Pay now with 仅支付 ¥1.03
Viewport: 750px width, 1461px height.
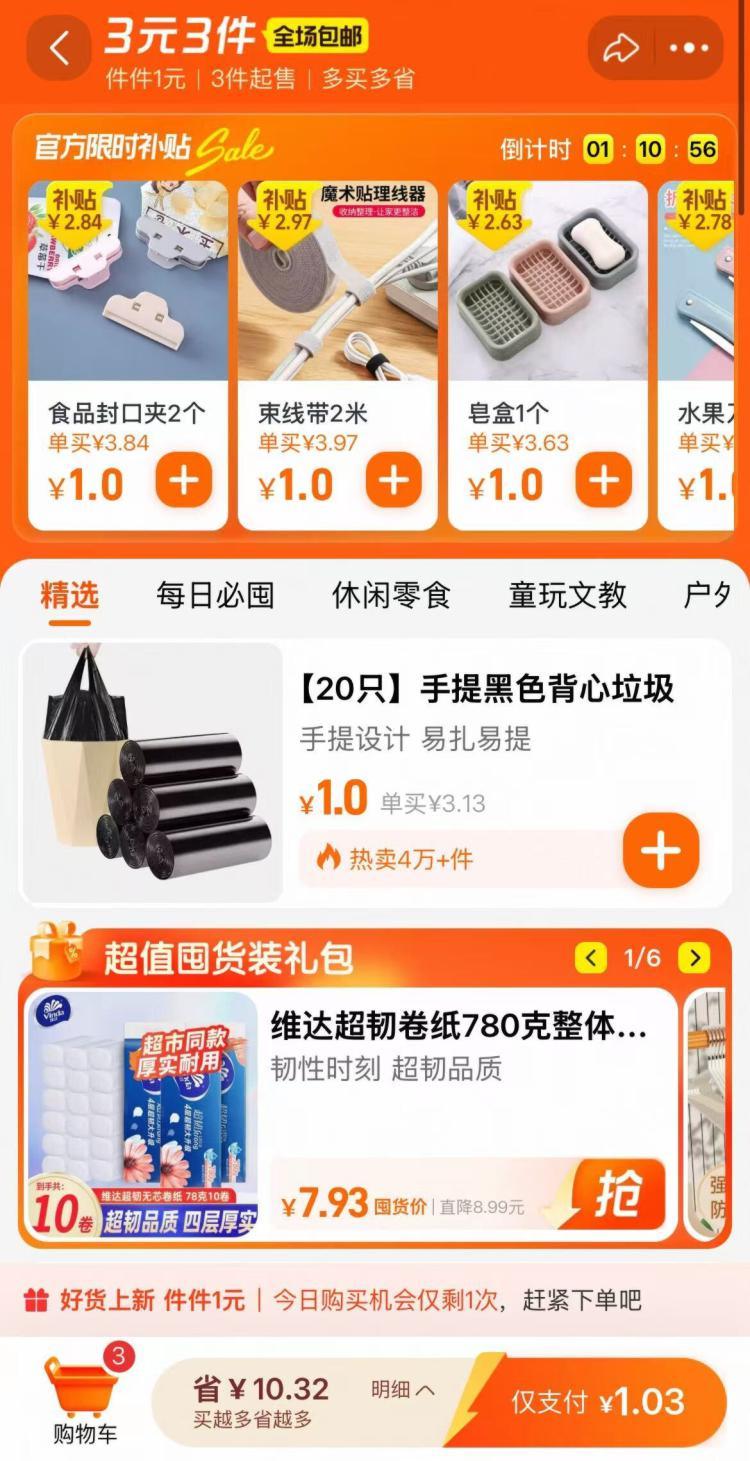click(x=600, y=1402)
